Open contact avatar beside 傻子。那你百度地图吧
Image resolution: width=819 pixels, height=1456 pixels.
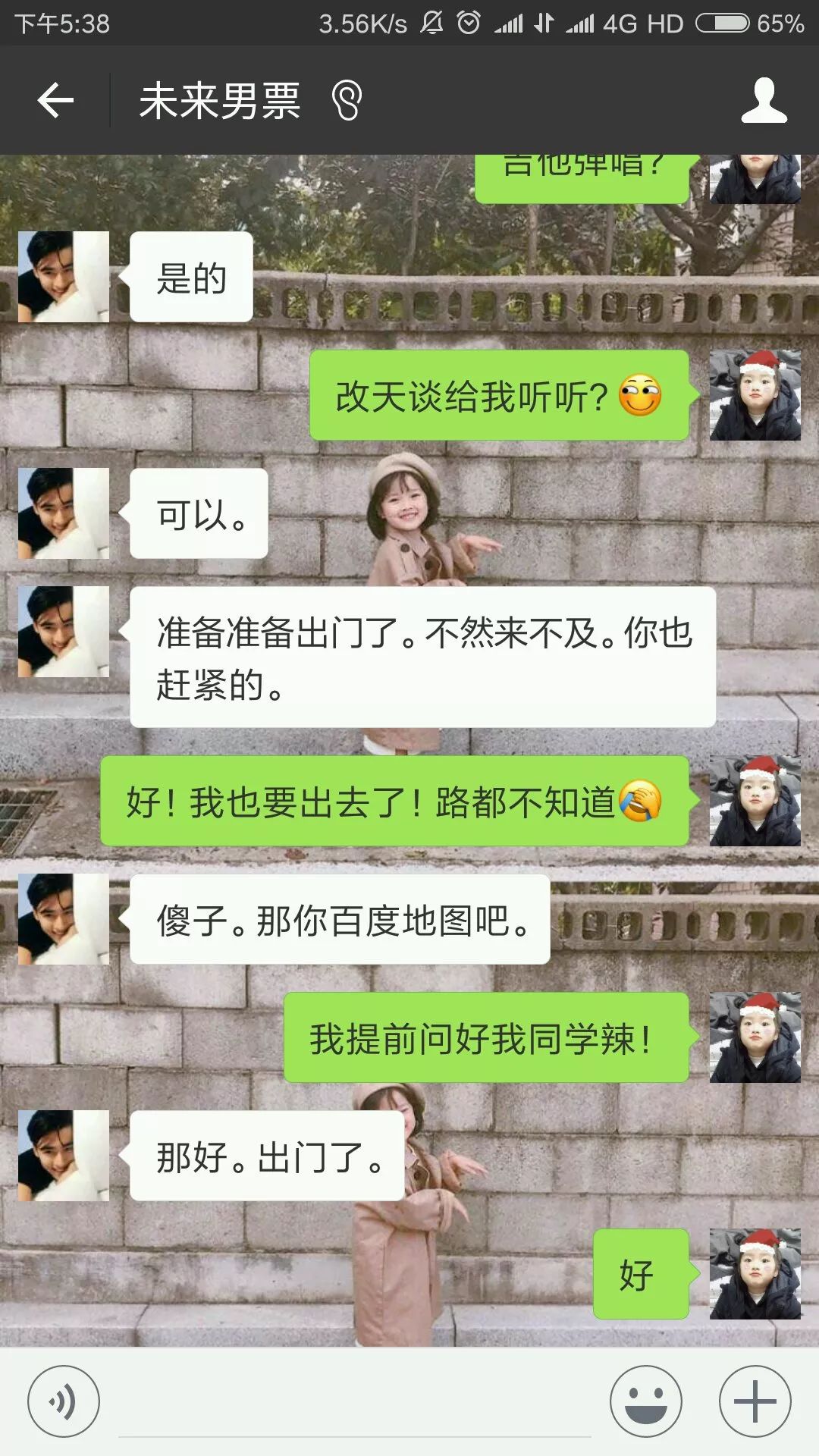64,919
